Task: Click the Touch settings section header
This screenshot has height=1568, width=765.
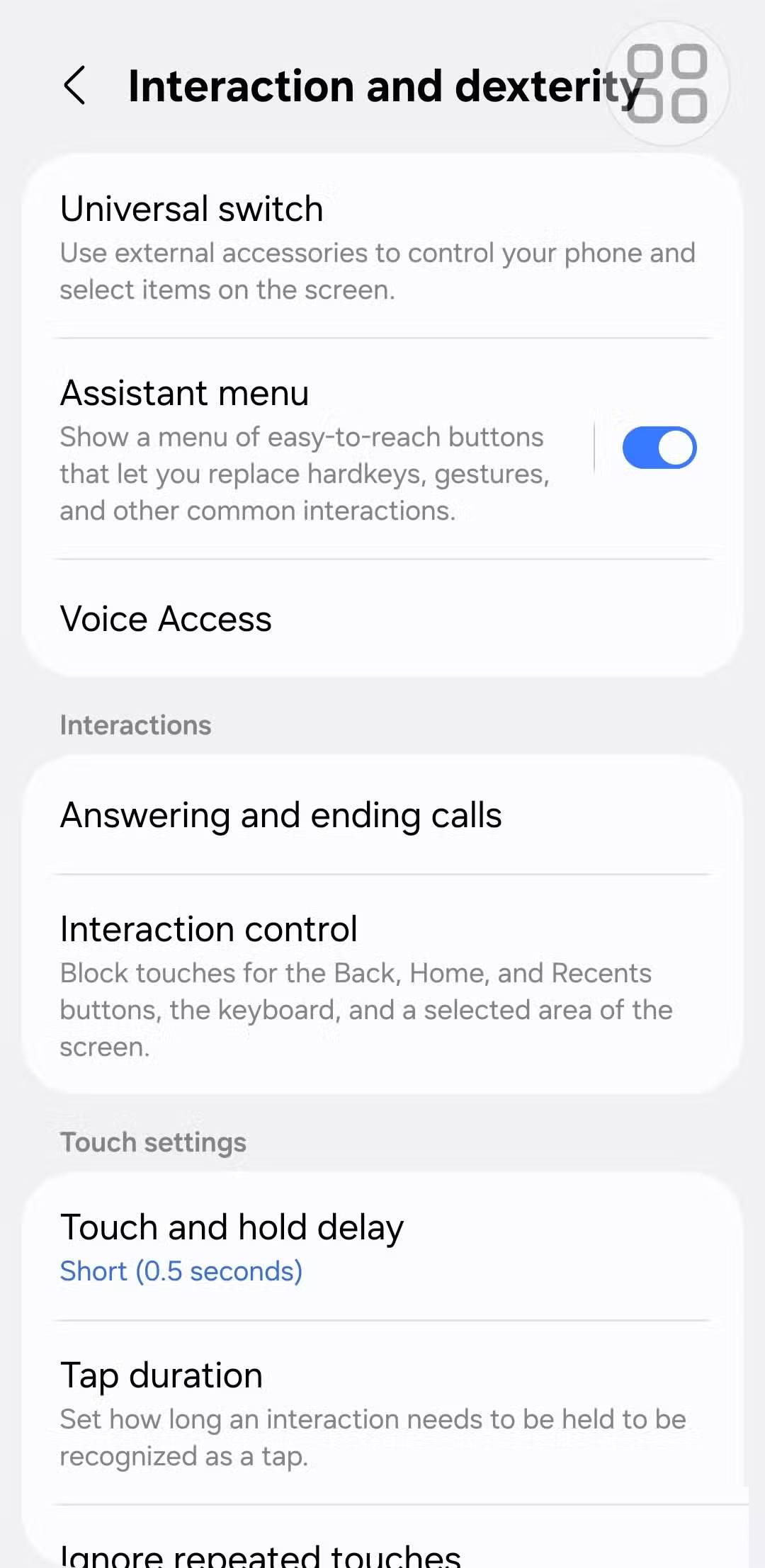Action: click(x=153, y=1141)
